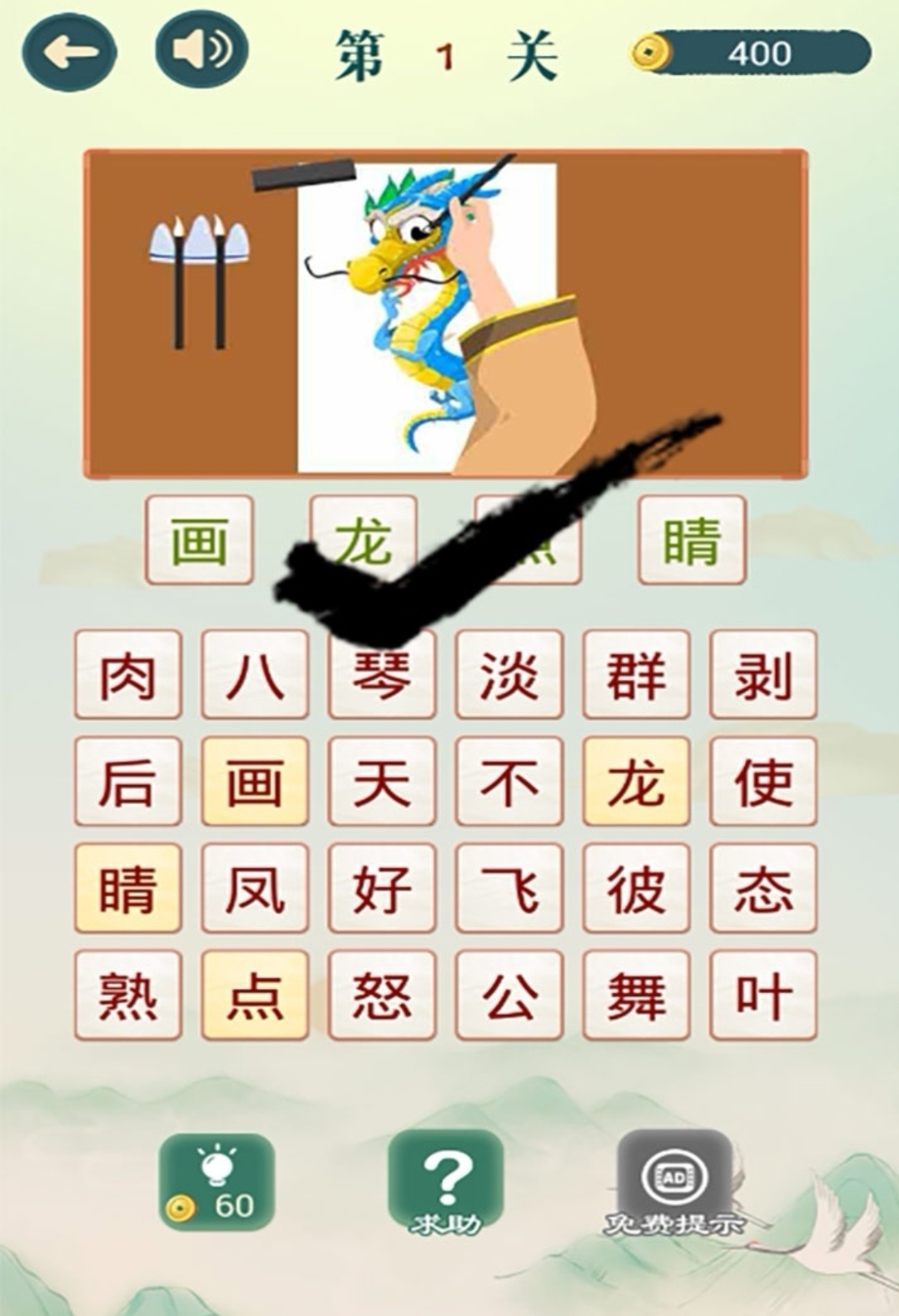
Task: Tap the 群 character tile
Action: pyautogui.click(x=636, y=675)
